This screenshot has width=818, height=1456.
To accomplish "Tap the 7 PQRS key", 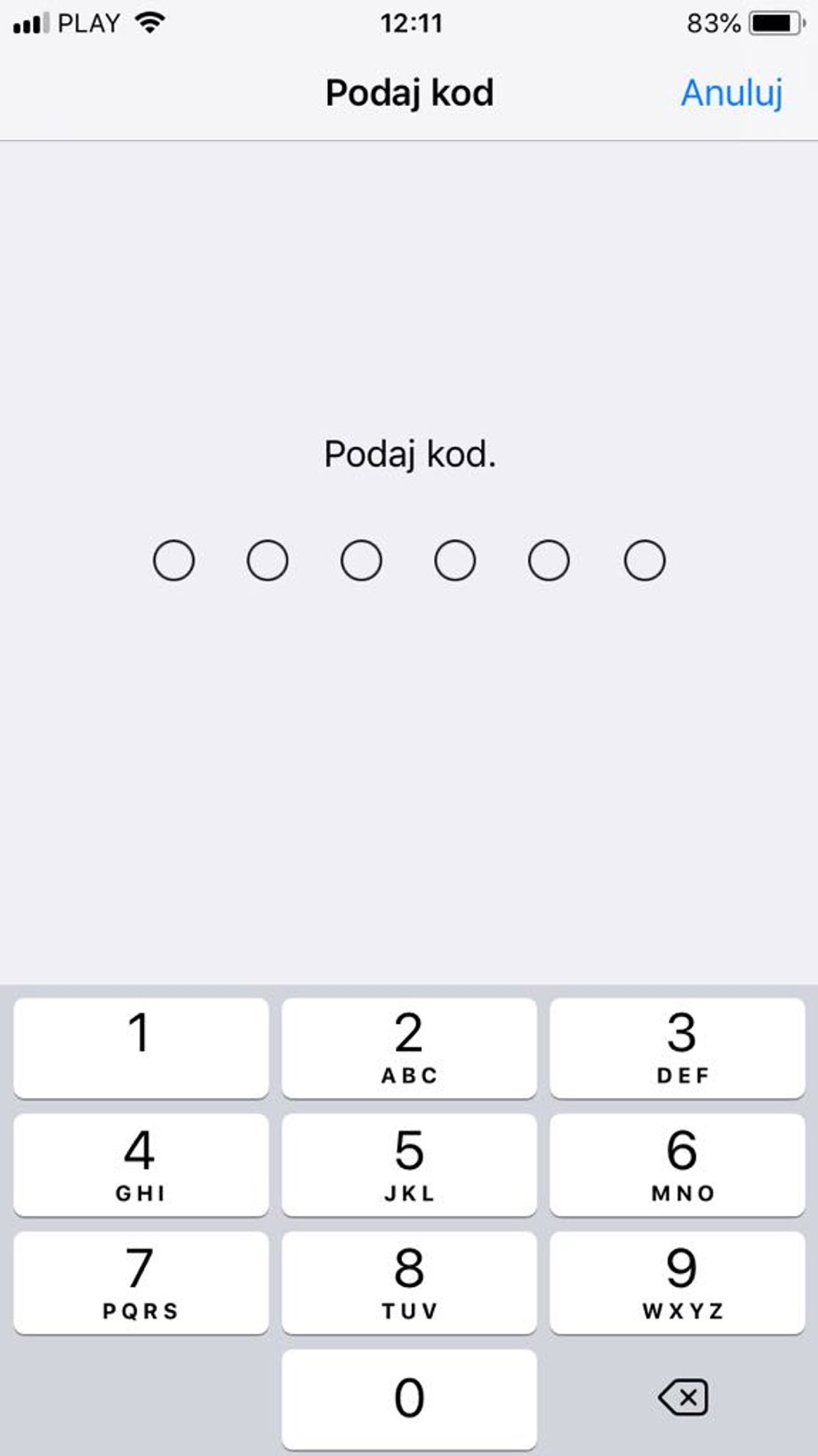I will coord(140,1283).
